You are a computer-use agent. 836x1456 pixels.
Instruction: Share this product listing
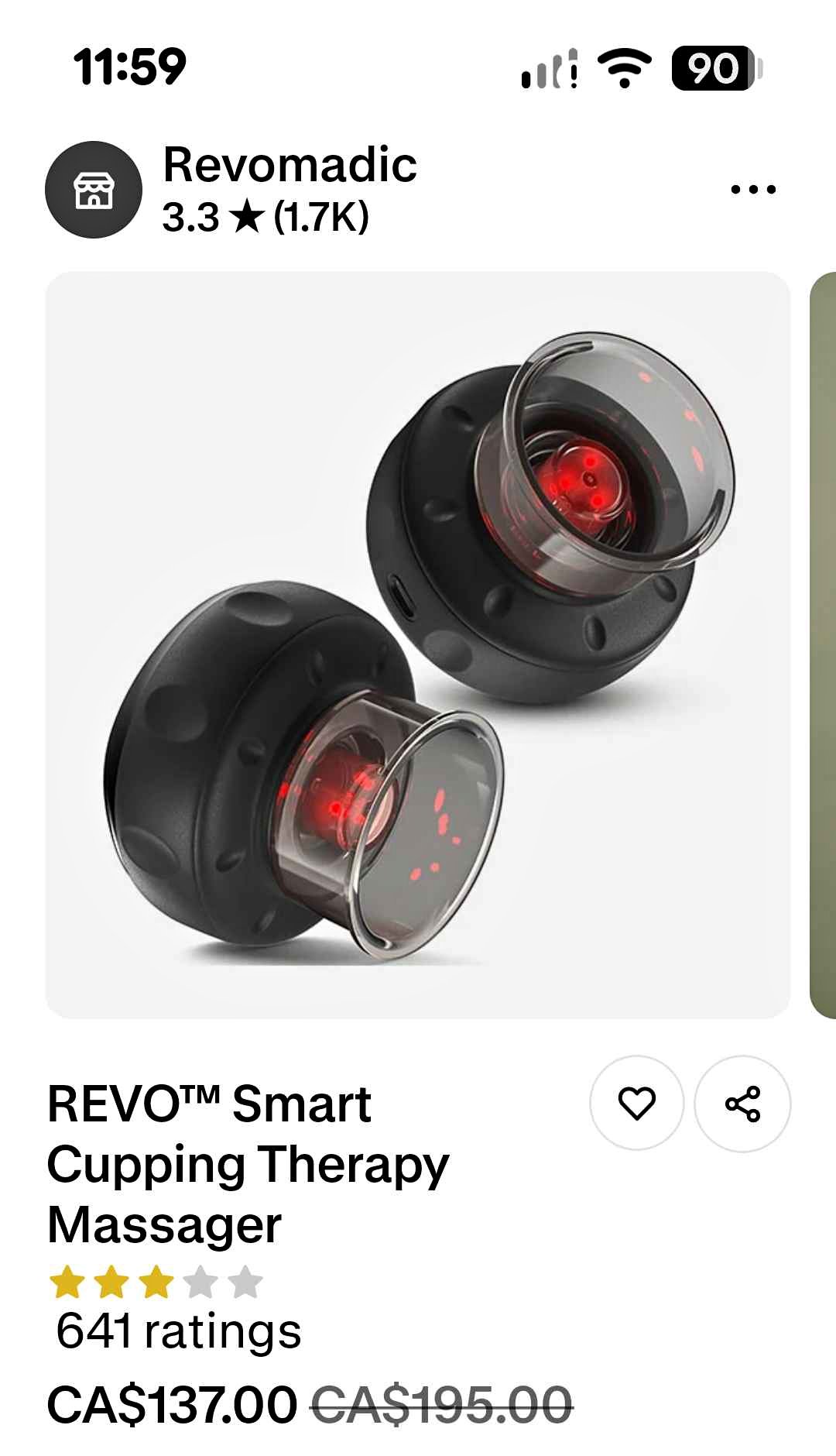pos(742,1103)
